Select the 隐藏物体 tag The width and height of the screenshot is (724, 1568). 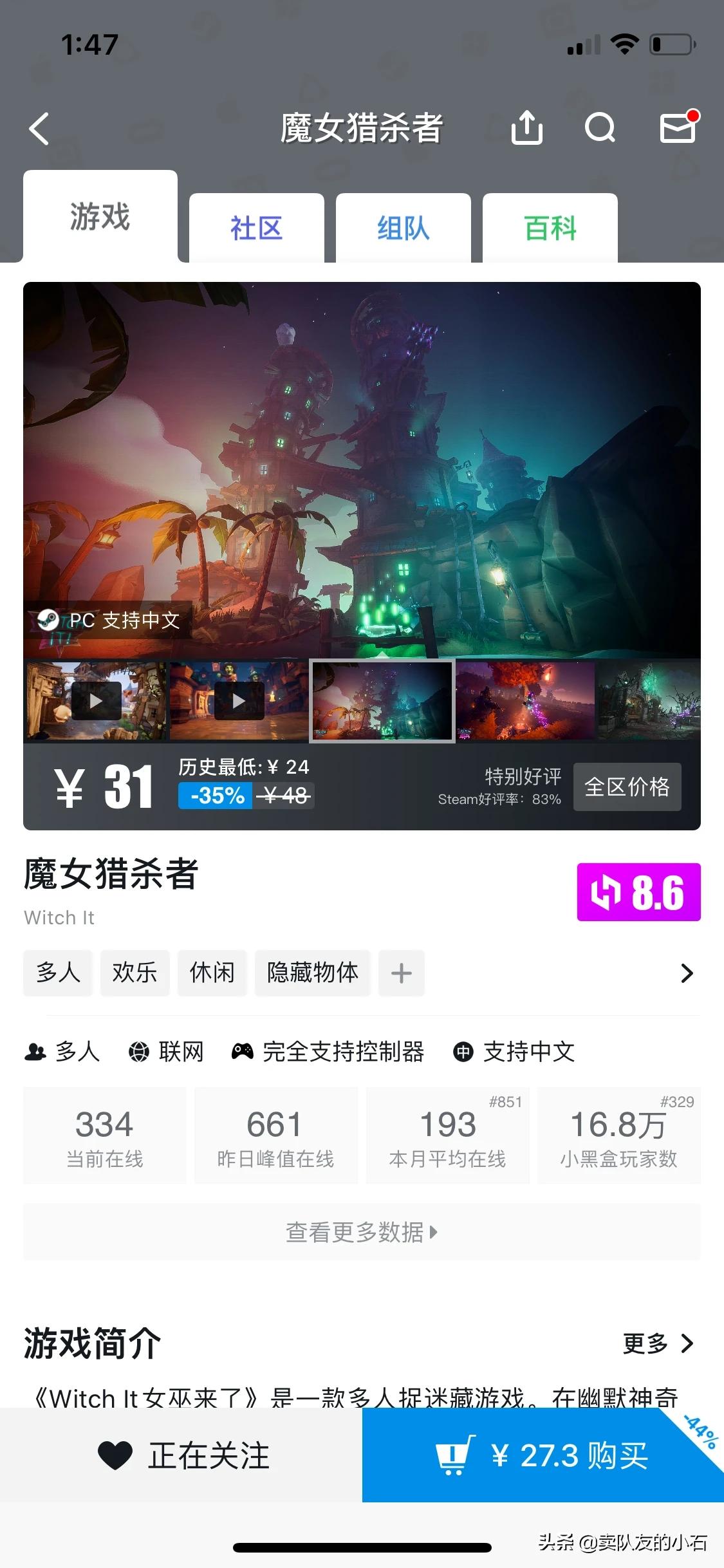point(313,973)
